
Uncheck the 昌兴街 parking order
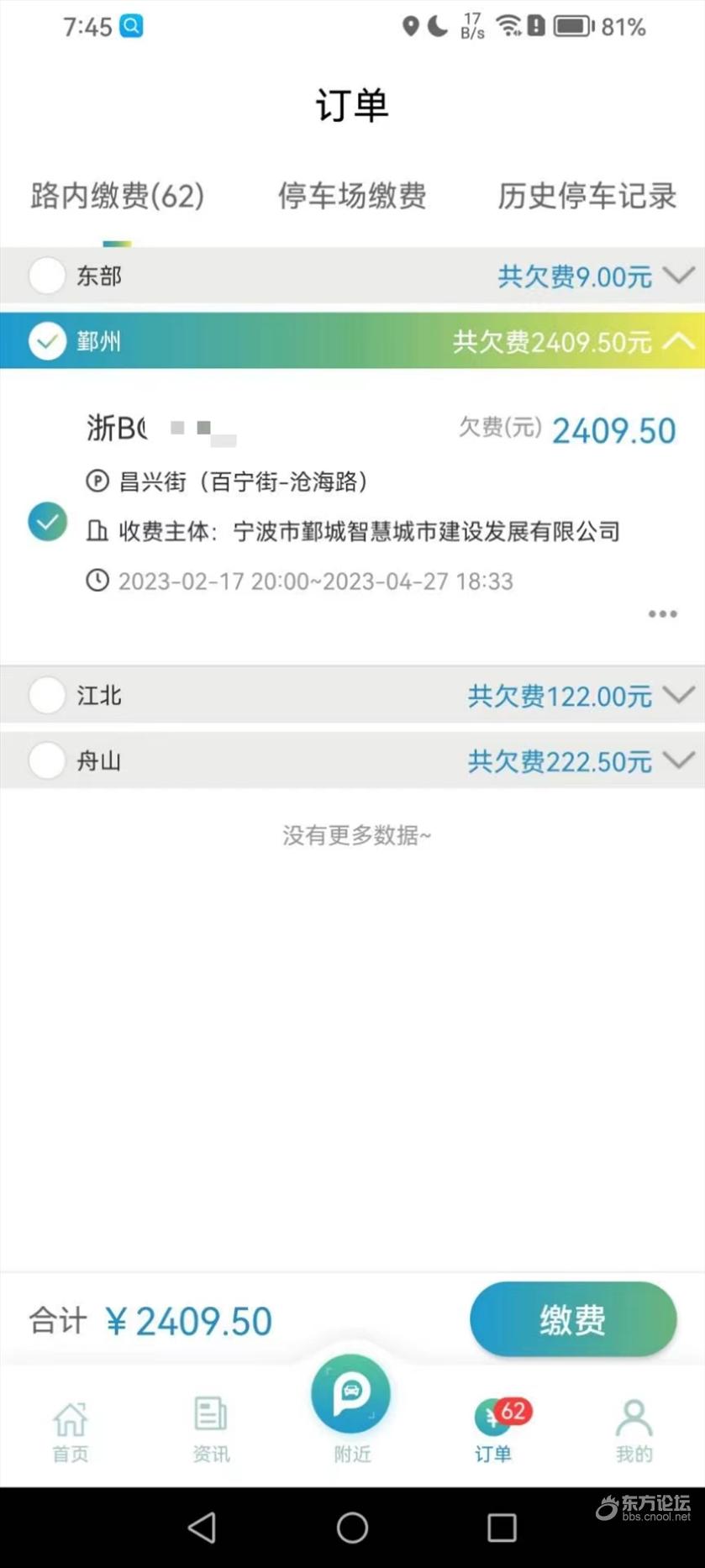click(x=48, y=522)
